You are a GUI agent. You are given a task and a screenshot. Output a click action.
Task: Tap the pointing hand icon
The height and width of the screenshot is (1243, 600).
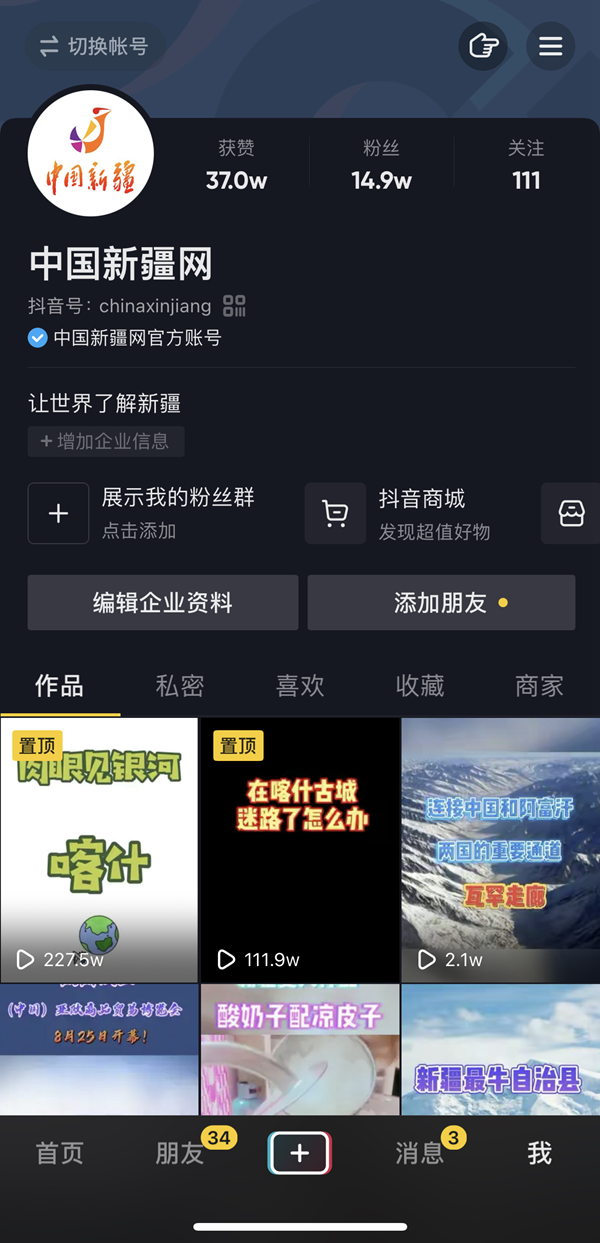point(483,46)
